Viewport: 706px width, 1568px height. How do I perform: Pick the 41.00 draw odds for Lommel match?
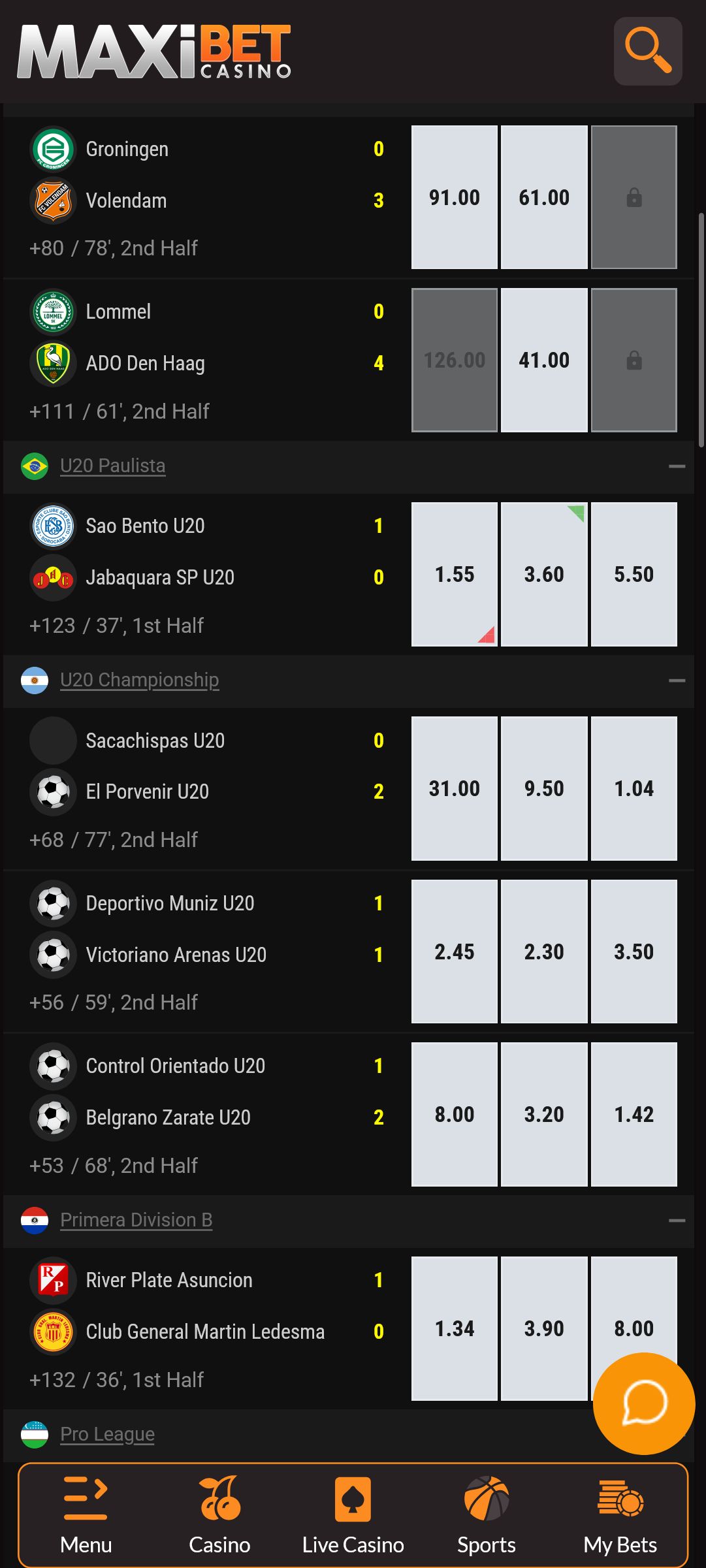[x=544, y=360]
